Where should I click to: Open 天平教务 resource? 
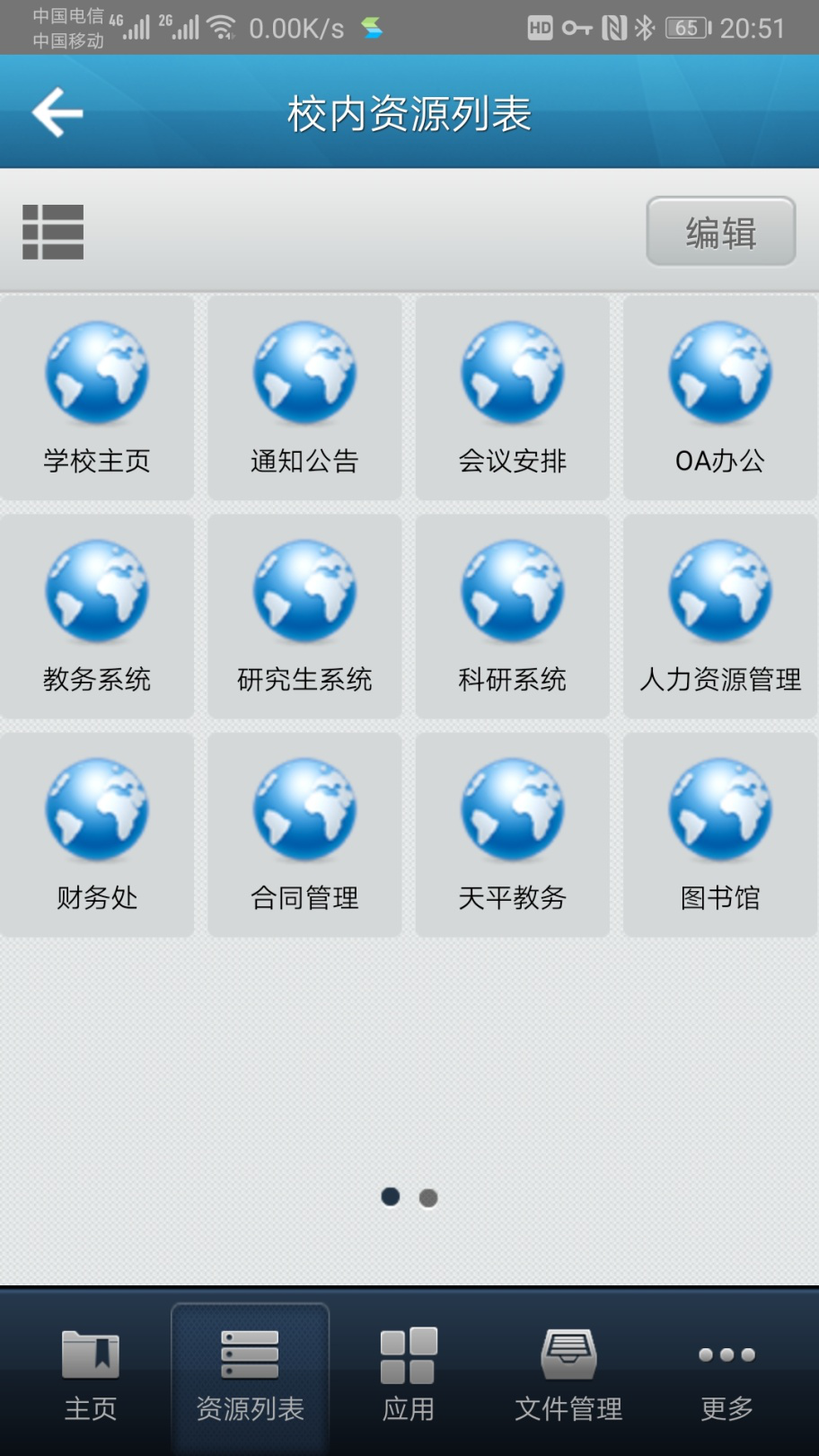coord(513,834)
